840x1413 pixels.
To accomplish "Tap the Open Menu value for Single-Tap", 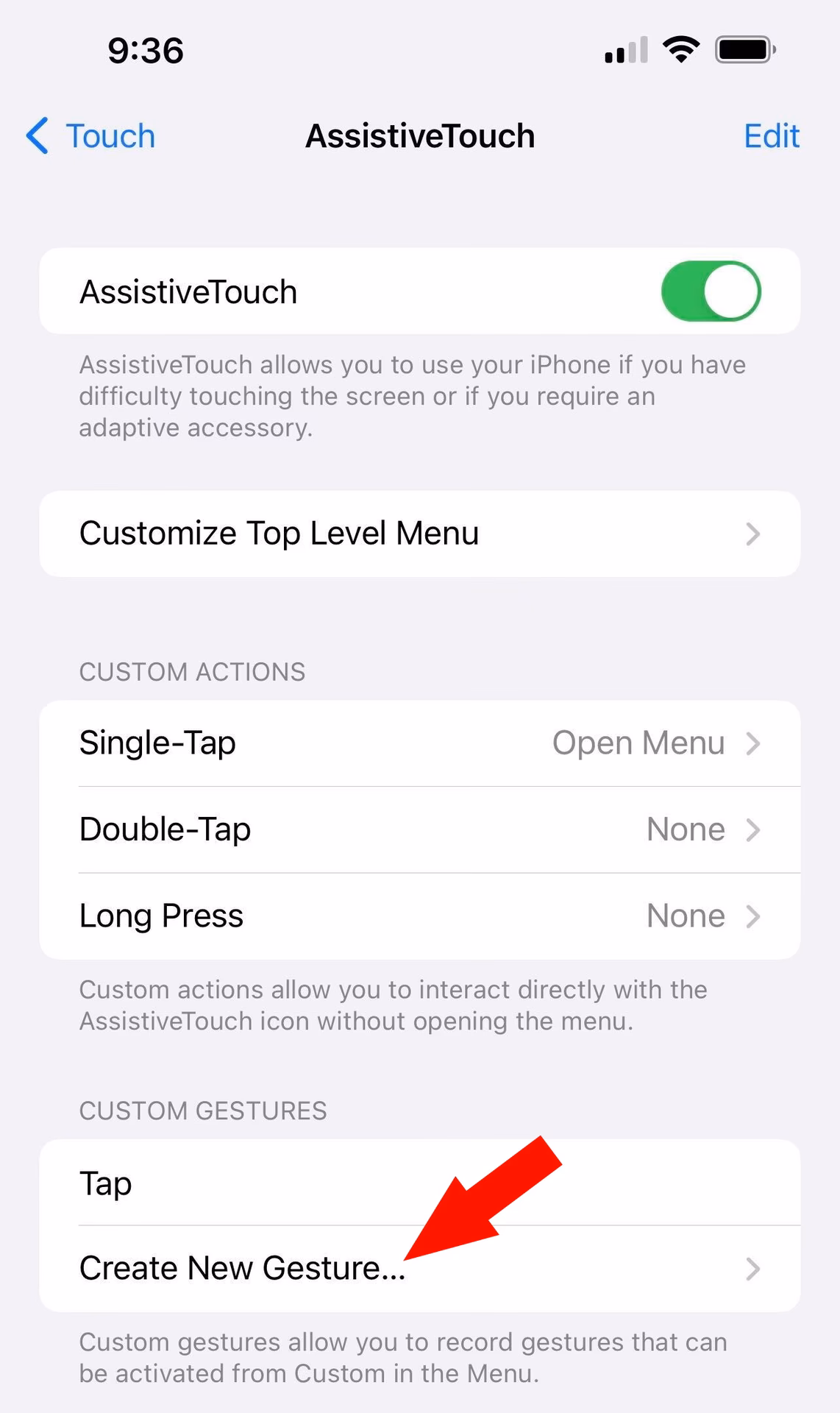I will [x=639, y=743].
